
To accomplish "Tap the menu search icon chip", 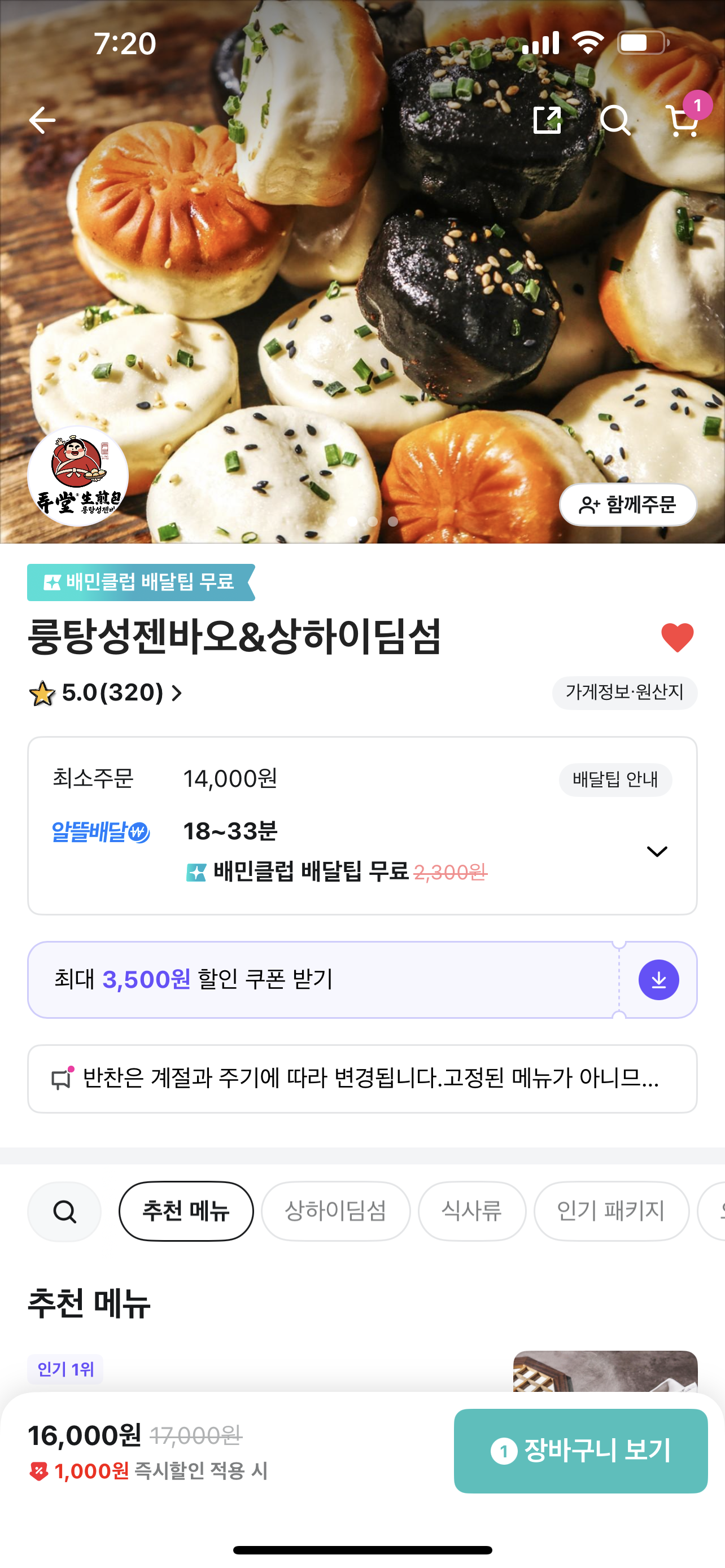I will click(x=64, y=1211).
